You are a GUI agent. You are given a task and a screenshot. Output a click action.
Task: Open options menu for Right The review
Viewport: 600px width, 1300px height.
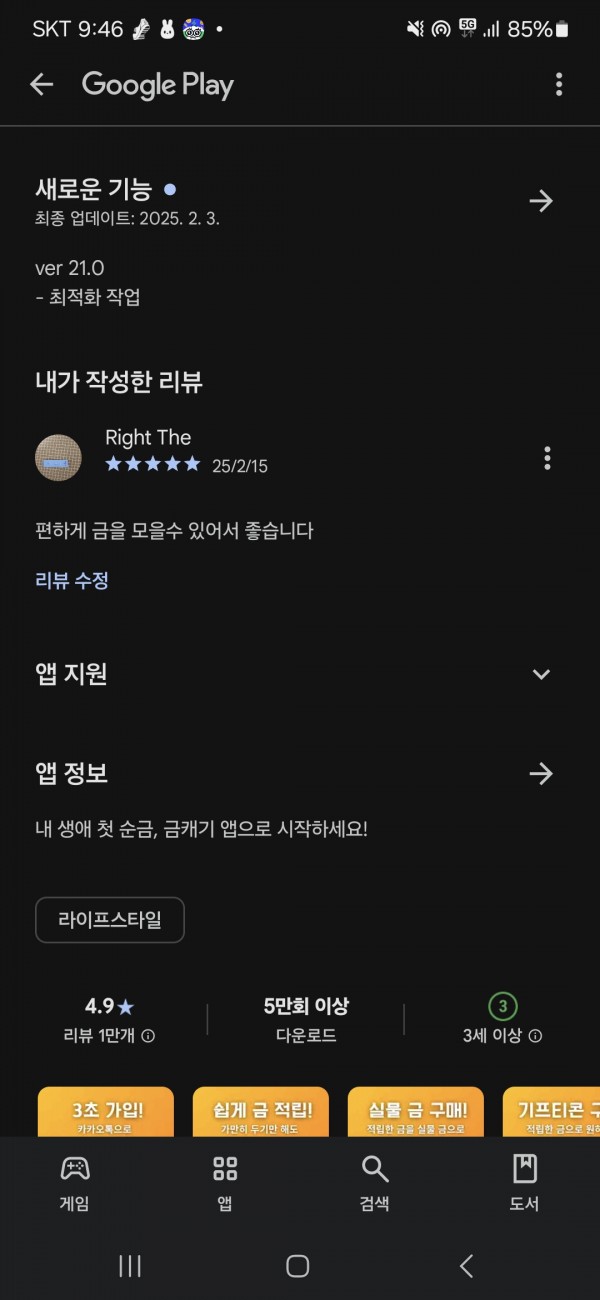[547, 458]
